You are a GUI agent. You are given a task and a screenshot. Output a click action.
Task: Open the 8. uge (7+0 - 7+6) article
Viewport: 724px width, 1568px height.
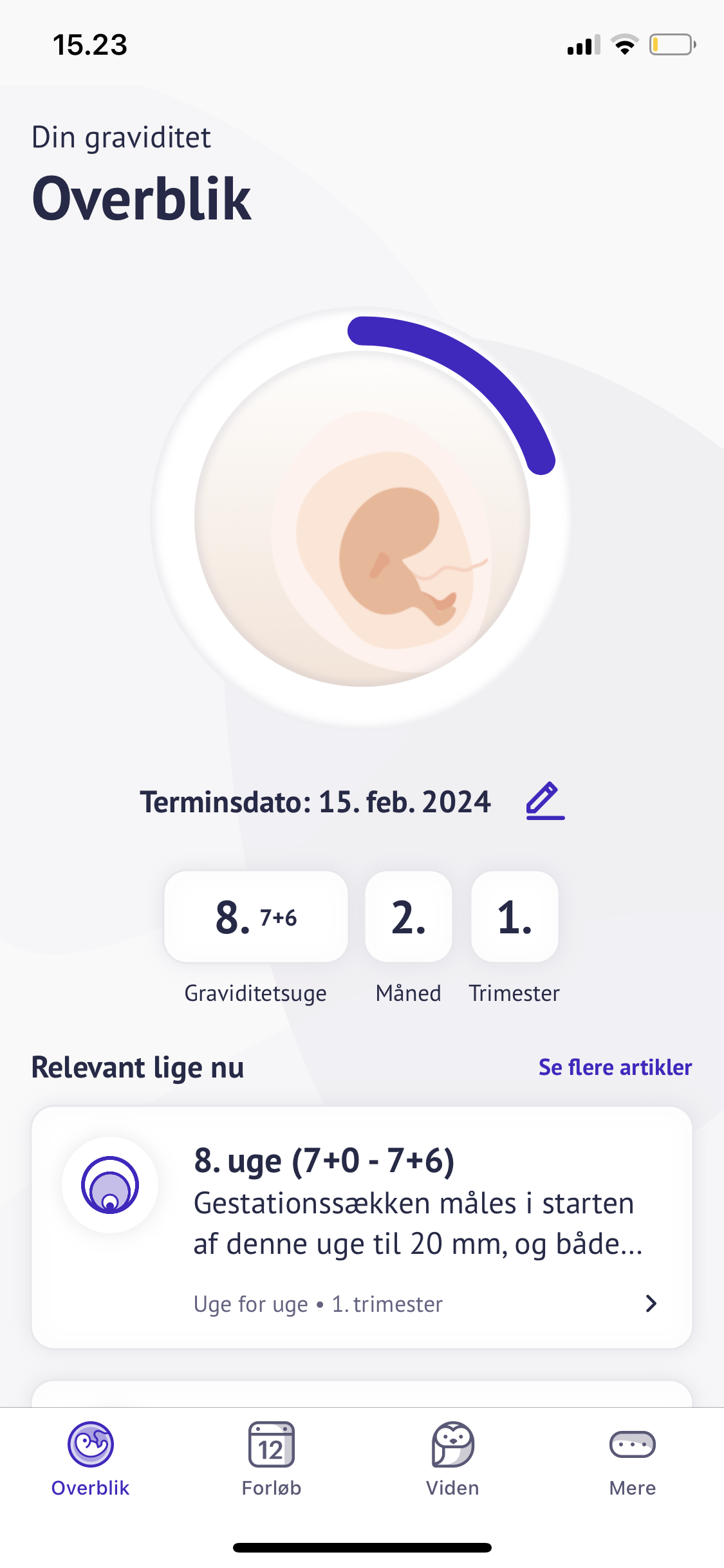click(362, 1226)
